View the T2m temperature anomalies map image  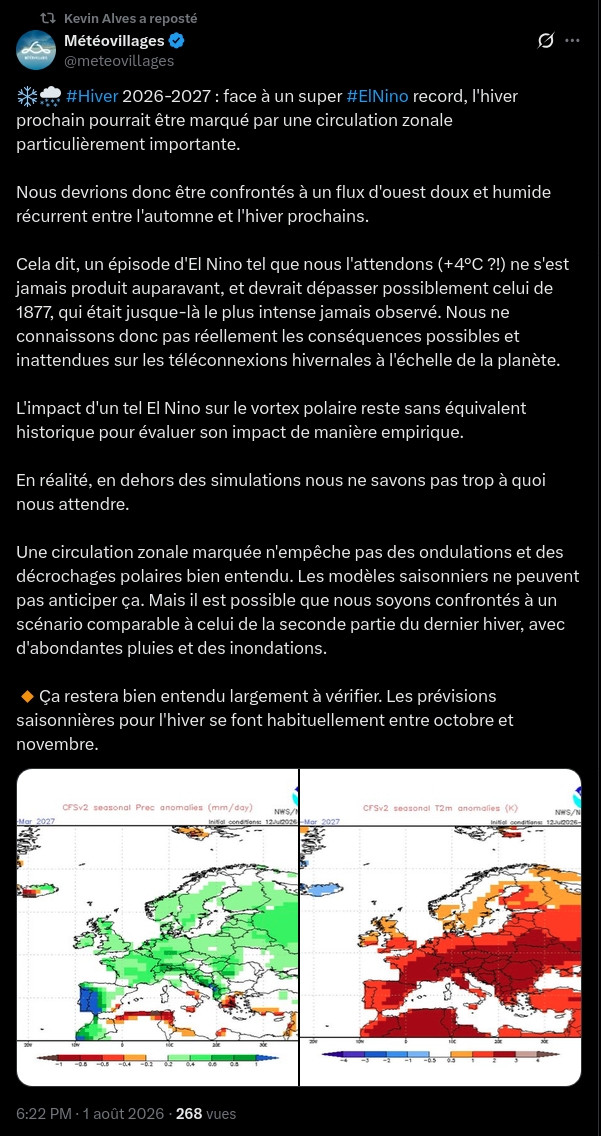(x=441, y=927)
